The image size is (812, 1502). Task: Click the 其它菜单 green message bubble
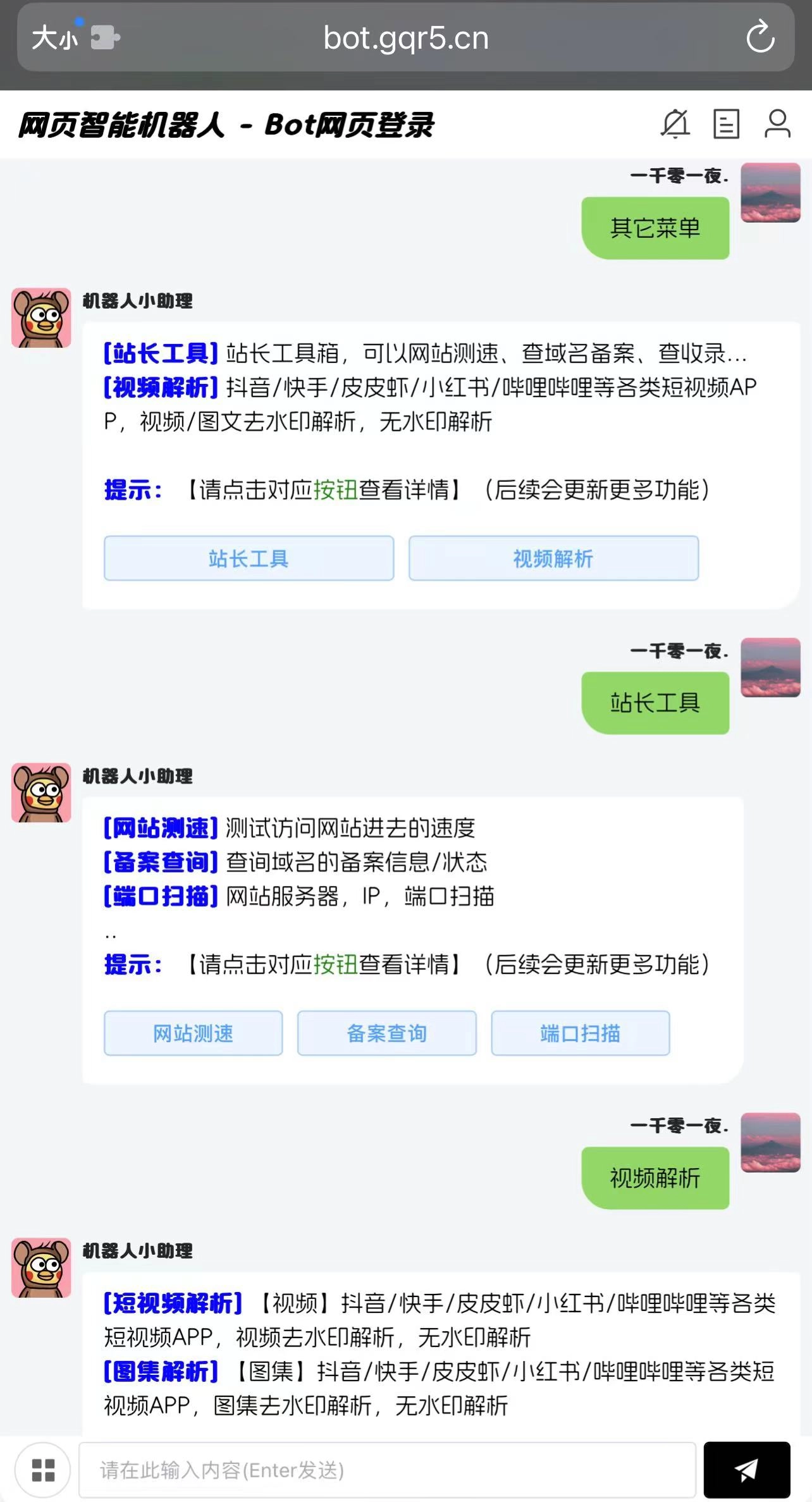(x=656, y=228)
